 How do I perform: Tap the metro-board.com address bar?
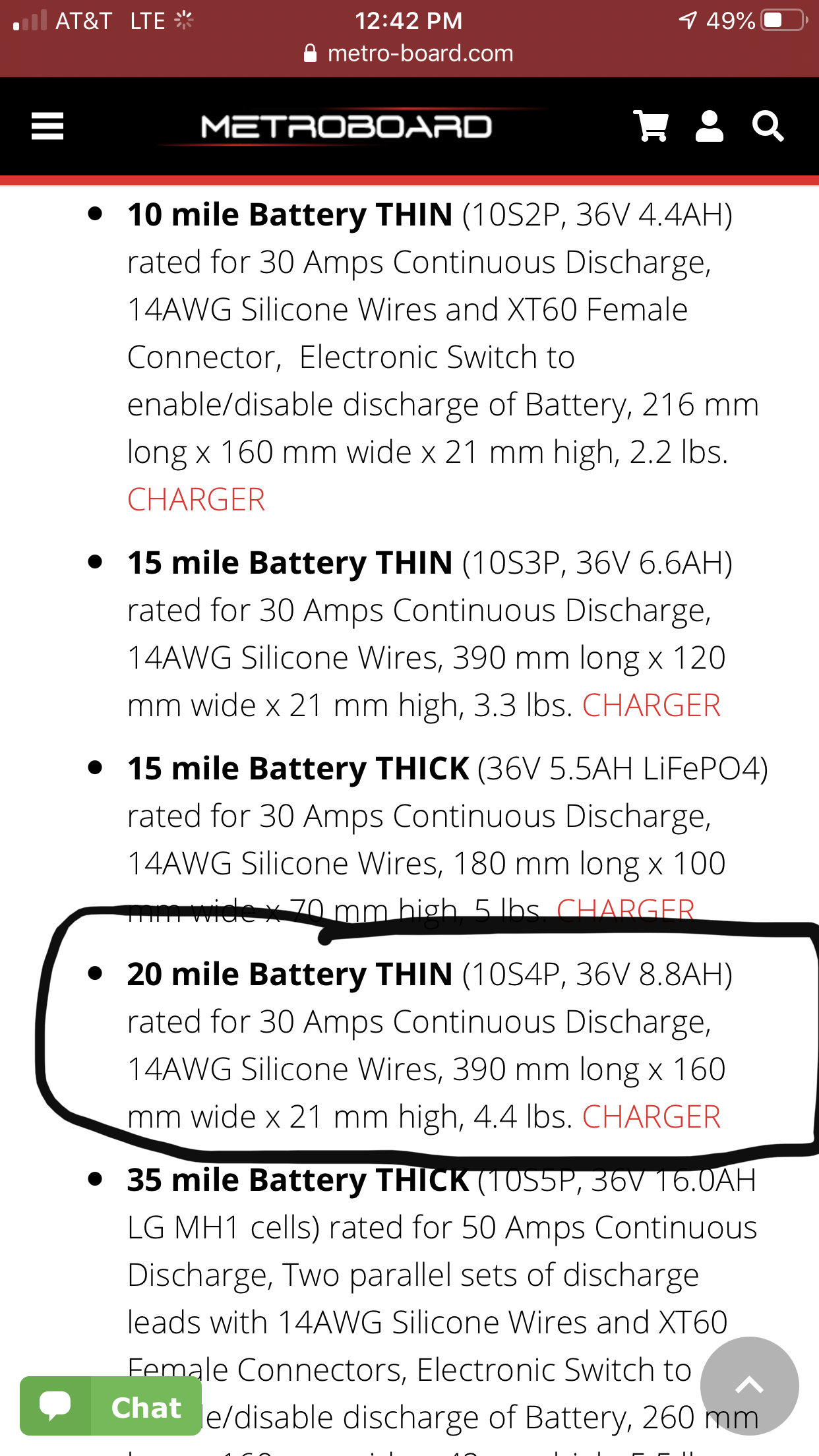click(409, 53)
